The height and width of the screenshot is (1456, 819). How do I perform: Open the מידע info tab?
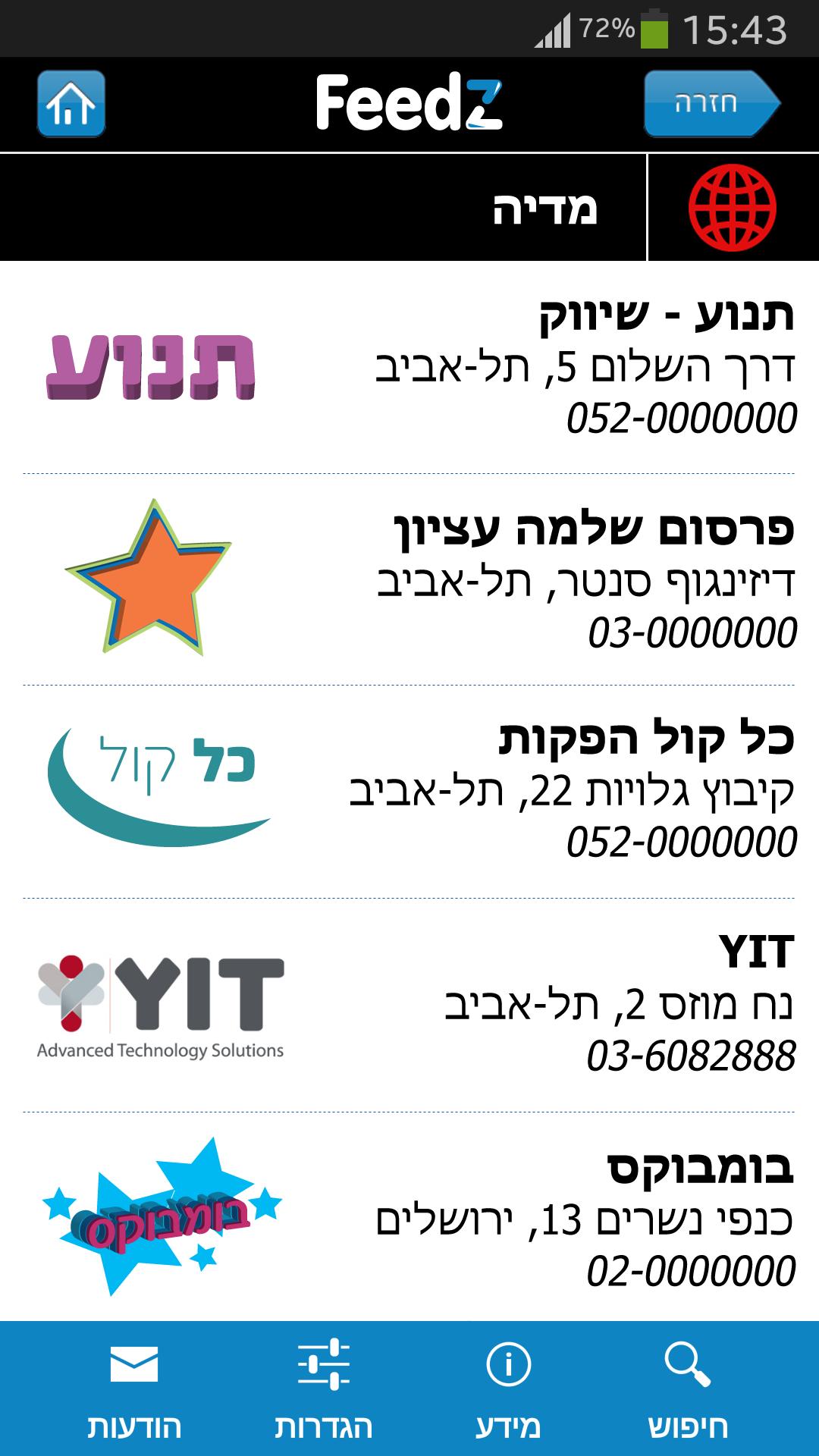pos(508,1389)
